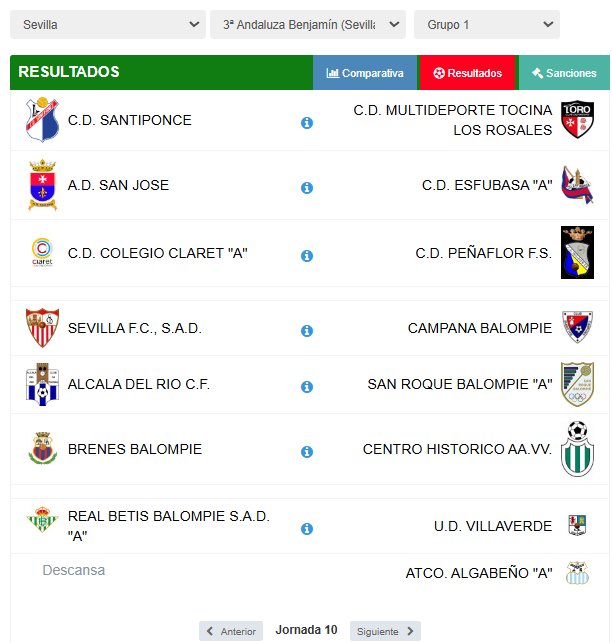Expand the 3ª Andaluza Benjamín competition dropdown
The image size is (612, 643).
coord(308,24)
